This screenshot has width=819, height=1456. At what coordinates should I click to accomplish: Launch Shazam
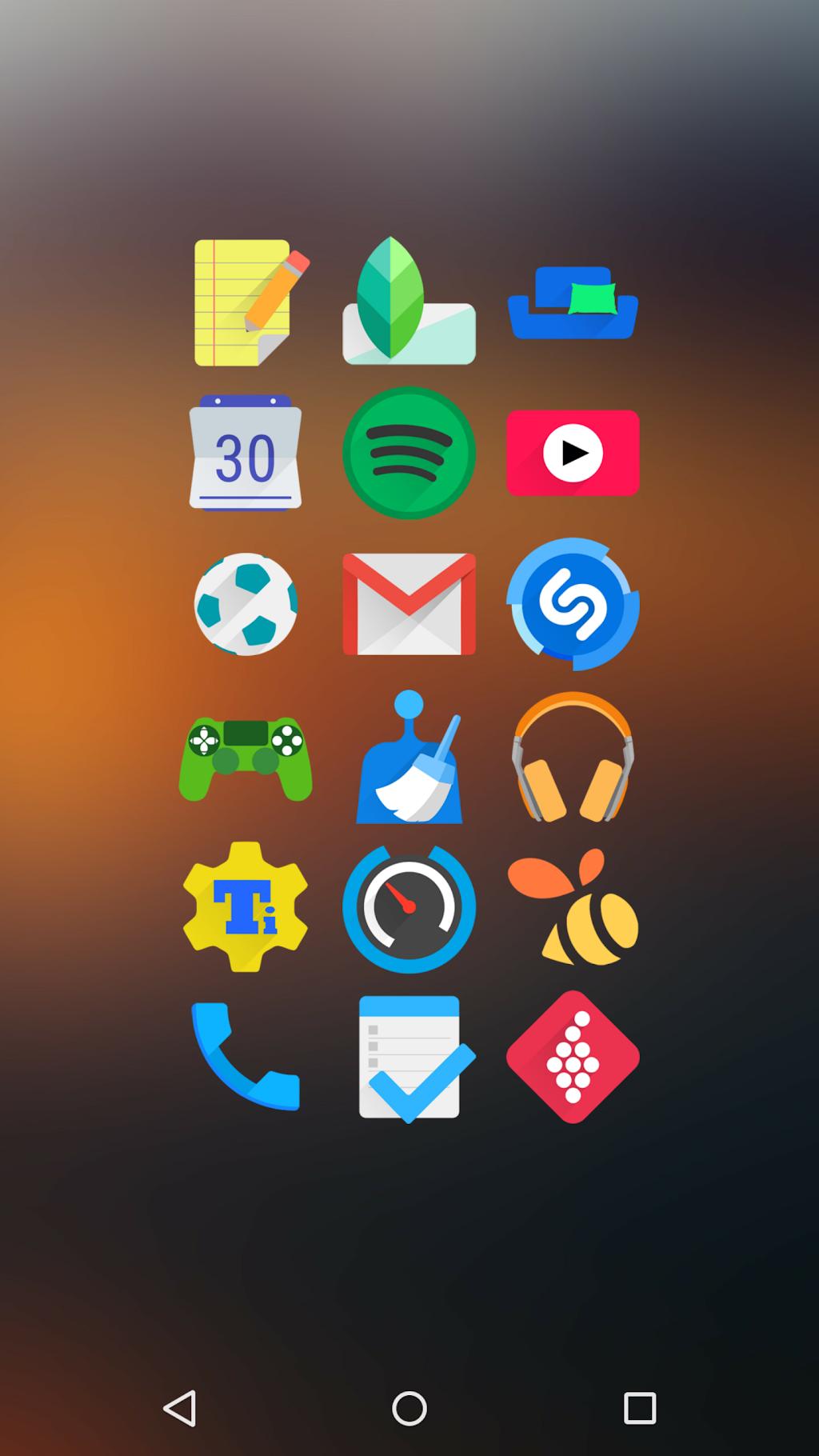point(573,604)
